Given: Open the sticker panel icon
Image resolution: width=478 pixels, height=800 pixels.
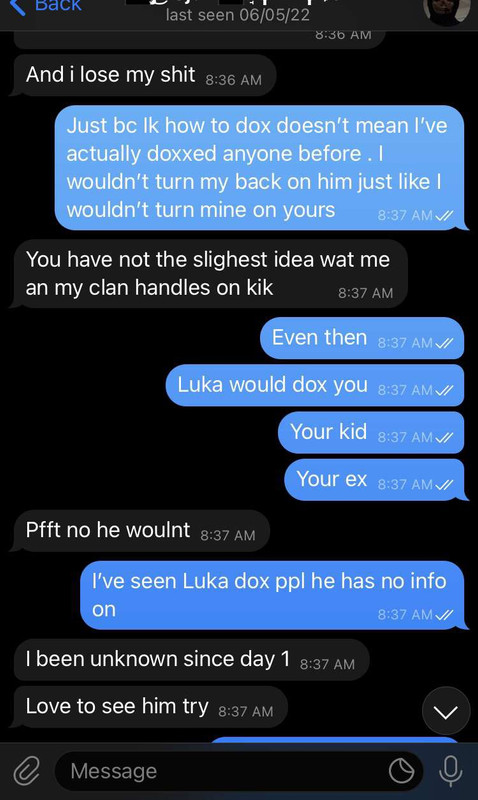Looking at the screenshot, I should [402, 770].
